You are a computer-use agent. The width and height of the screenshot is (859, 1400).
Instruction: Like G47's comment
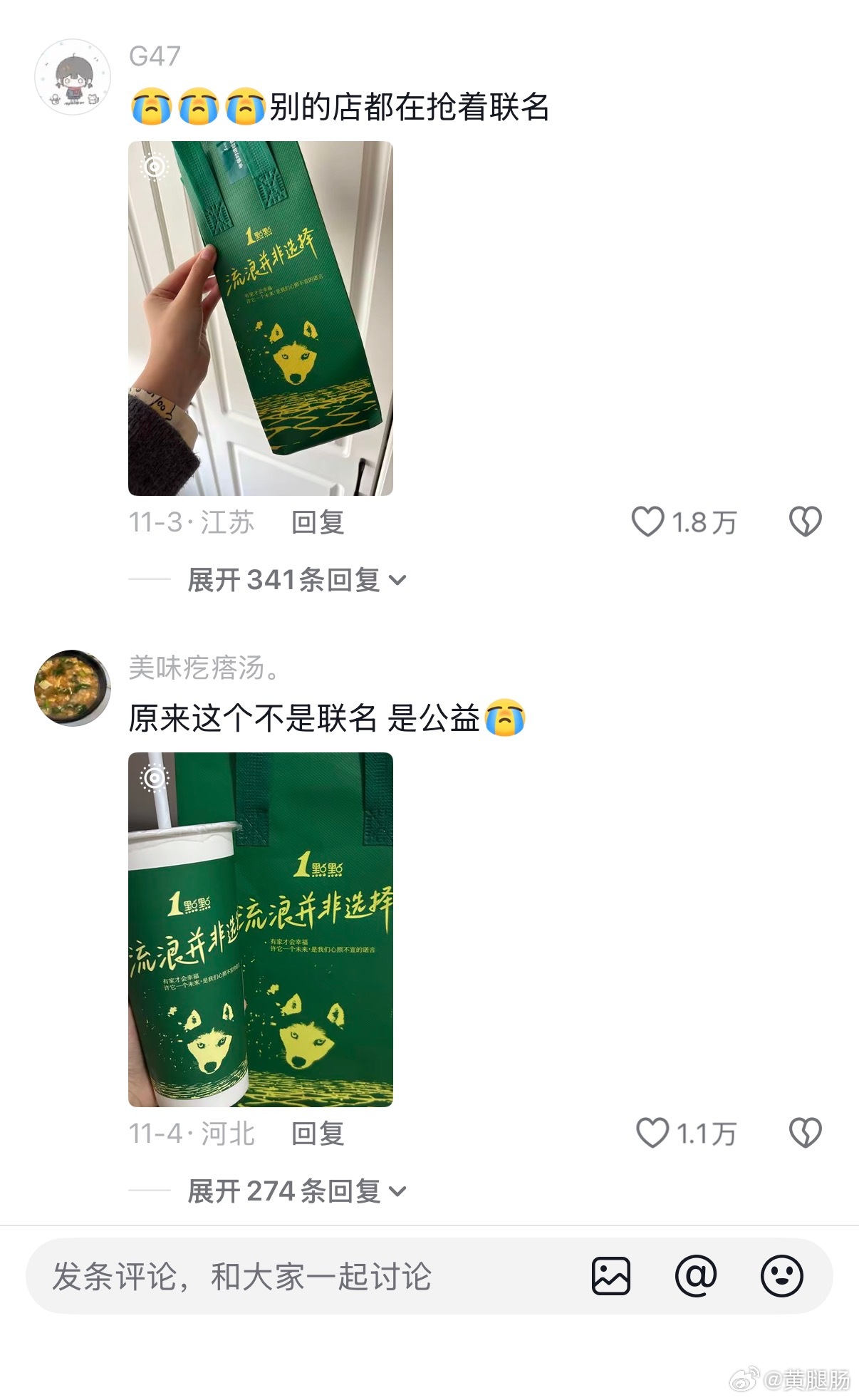coord(647,522)
